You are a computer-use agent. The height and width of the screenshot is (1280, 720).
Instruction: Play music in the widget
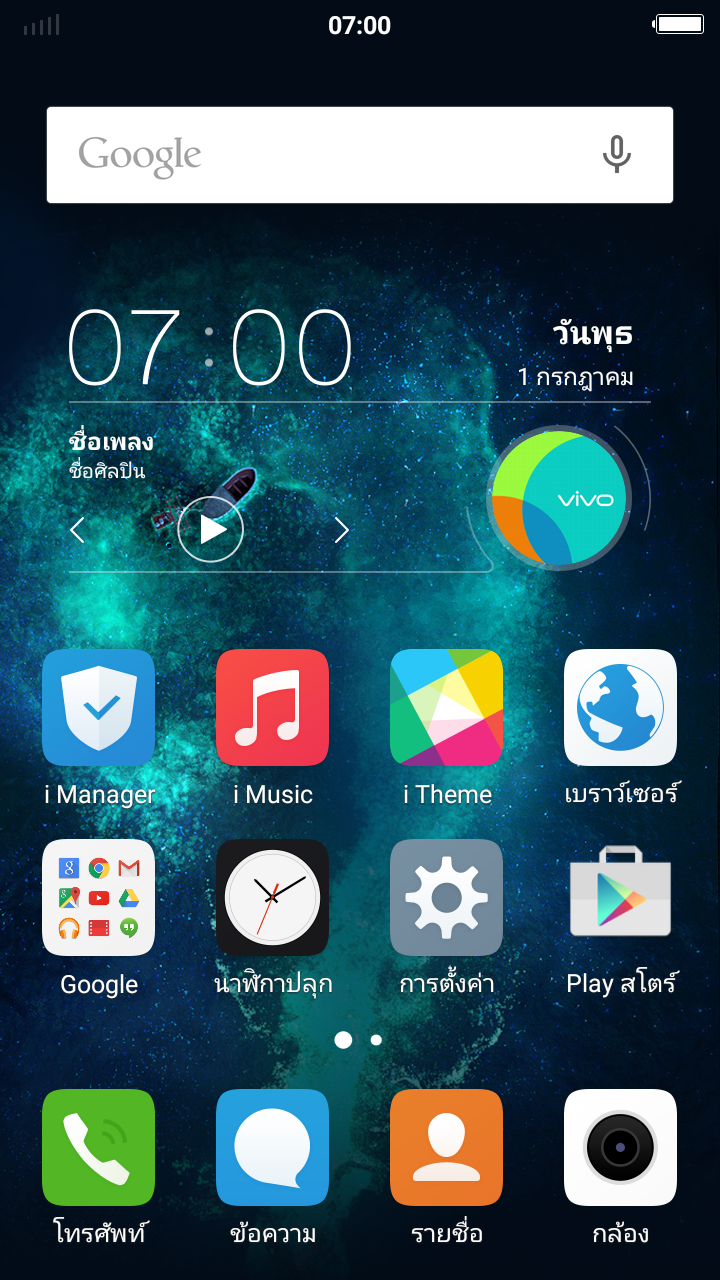coord(211,529)
